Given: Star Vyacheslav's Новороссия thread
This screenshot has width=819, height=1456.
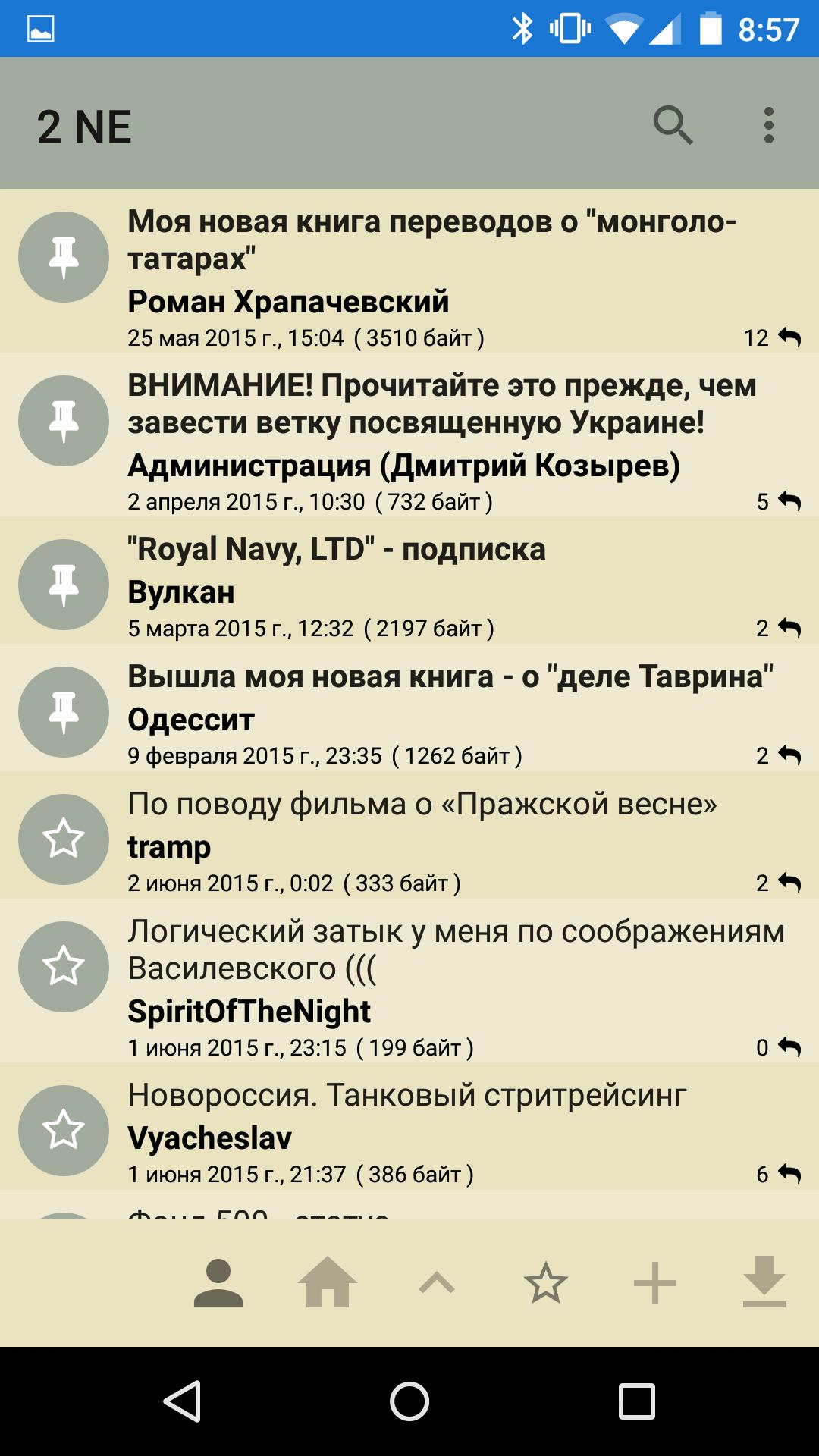Looking at the screenshot, I should pos(64,1130).
